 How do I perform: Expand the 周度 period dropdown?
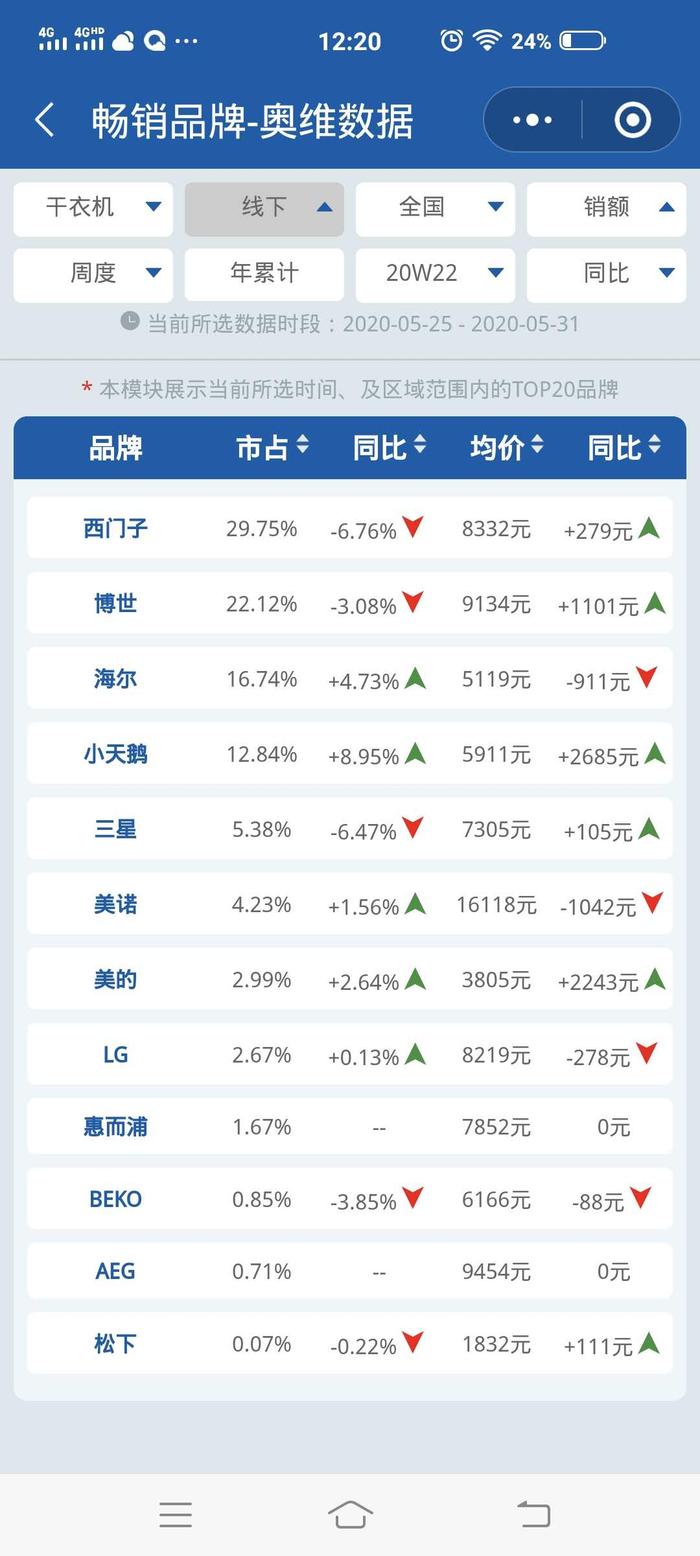[x=93, y=274]
